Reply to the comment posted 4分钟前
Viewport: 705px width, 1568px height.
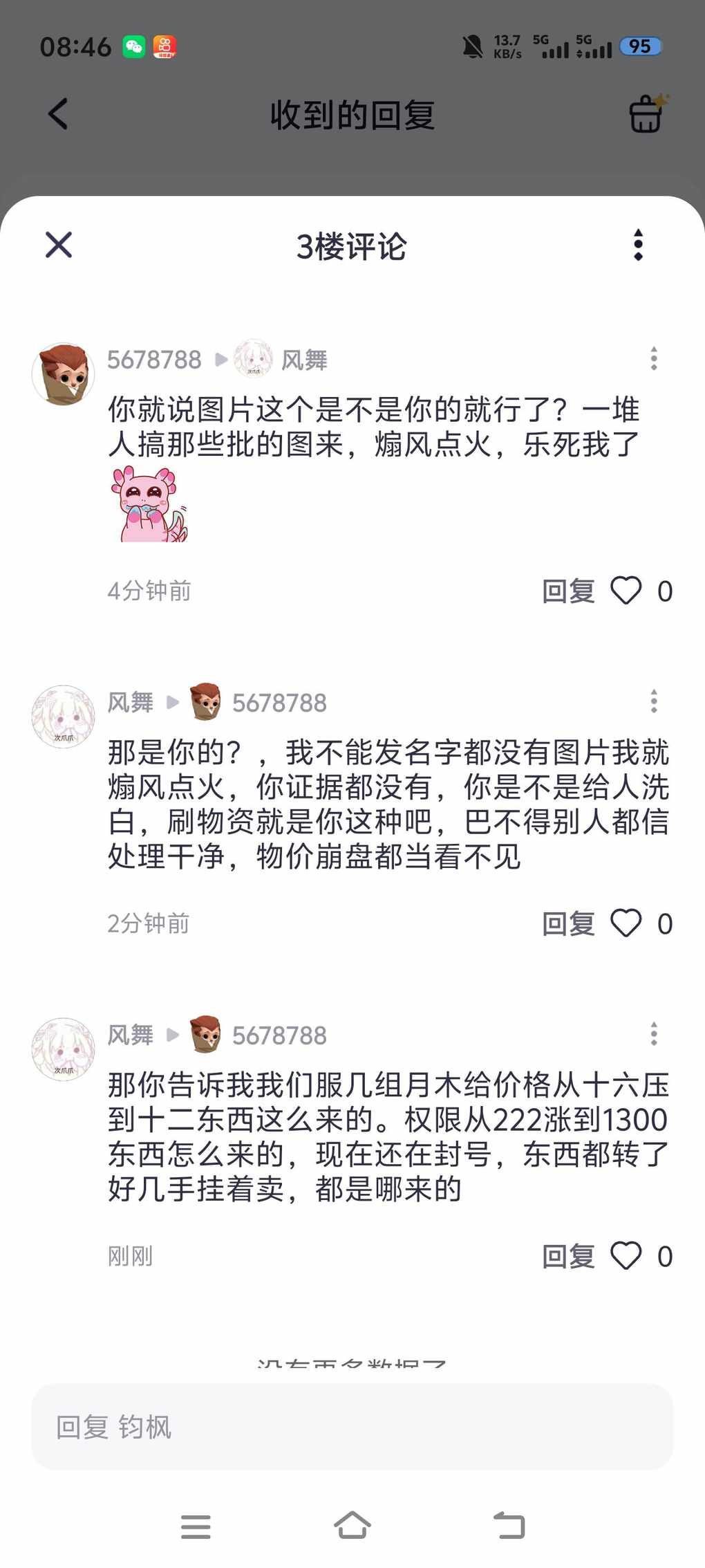point(568,591)
